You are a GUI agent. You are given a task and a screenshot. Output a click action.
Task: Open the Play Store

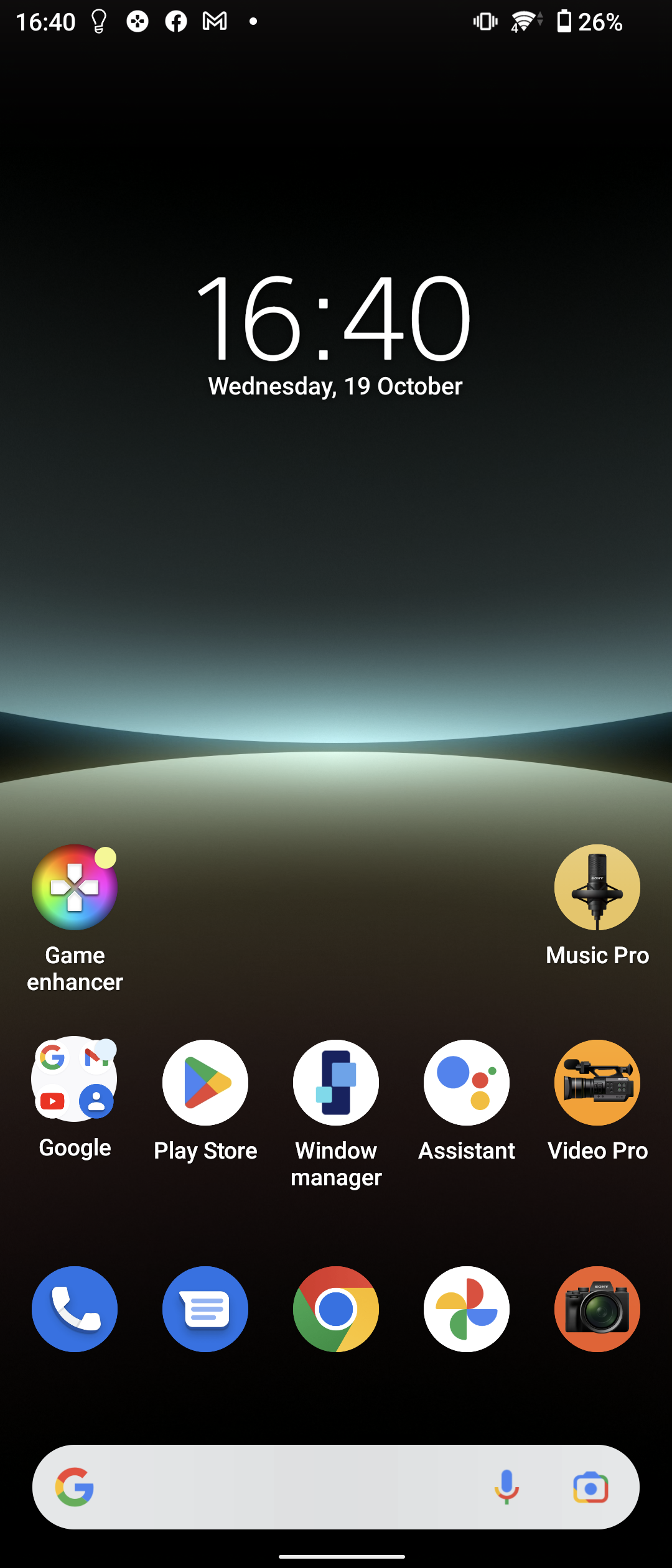coord(205,1083)
